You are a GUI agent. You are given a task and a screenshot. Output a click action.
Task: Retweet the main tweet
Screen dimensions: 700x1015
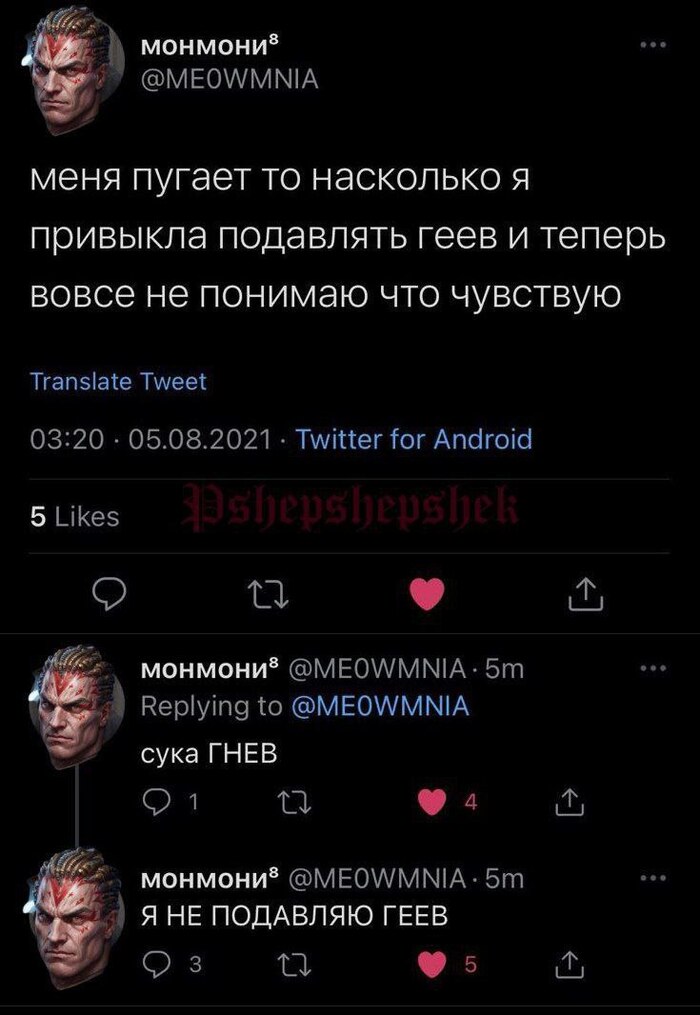tap(267, 597)
